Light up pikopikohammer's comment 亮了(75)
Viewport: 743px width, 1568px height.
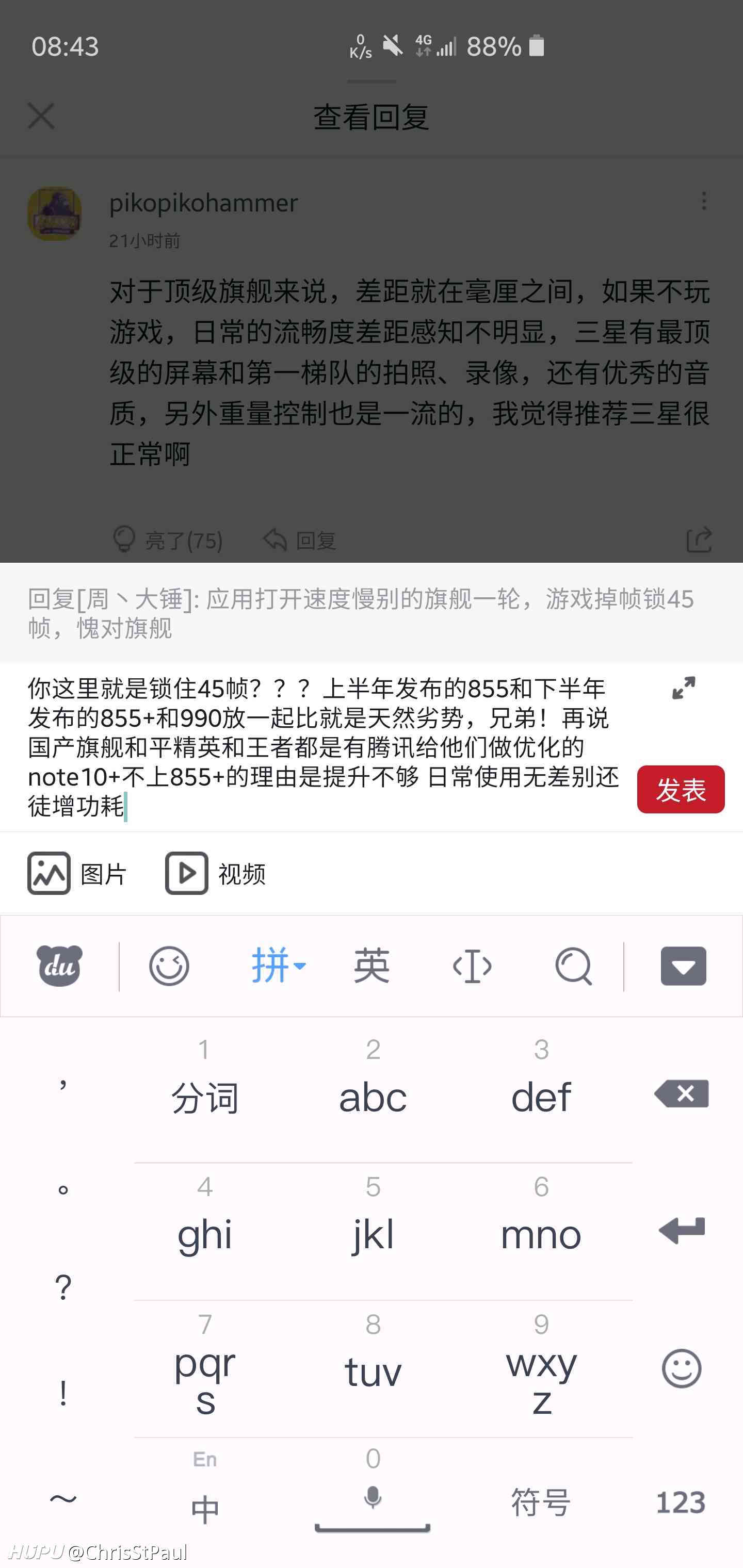click(168, 540)
